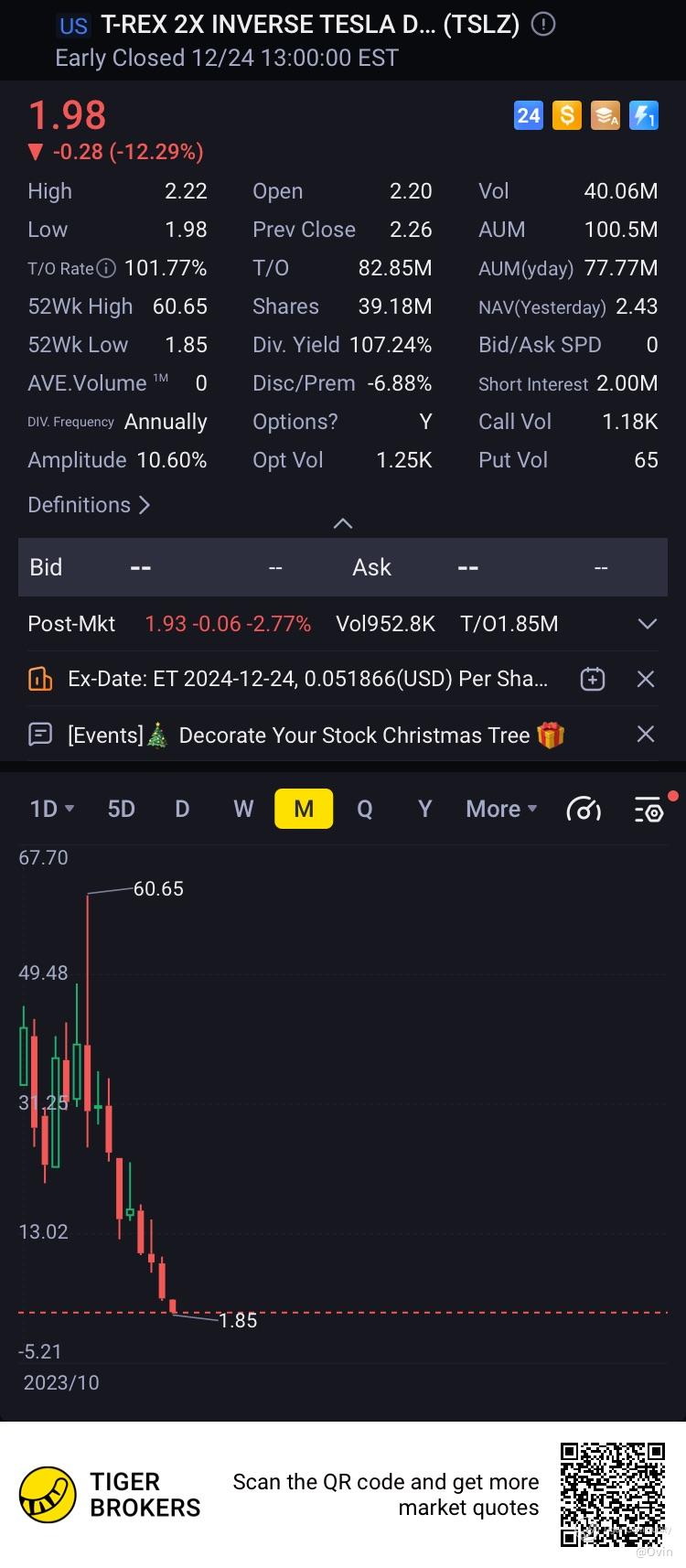Viewport: 686px width, 1568px height.
Task: Switch to the Q quarterly chart
Action: (x=364, y=809)
